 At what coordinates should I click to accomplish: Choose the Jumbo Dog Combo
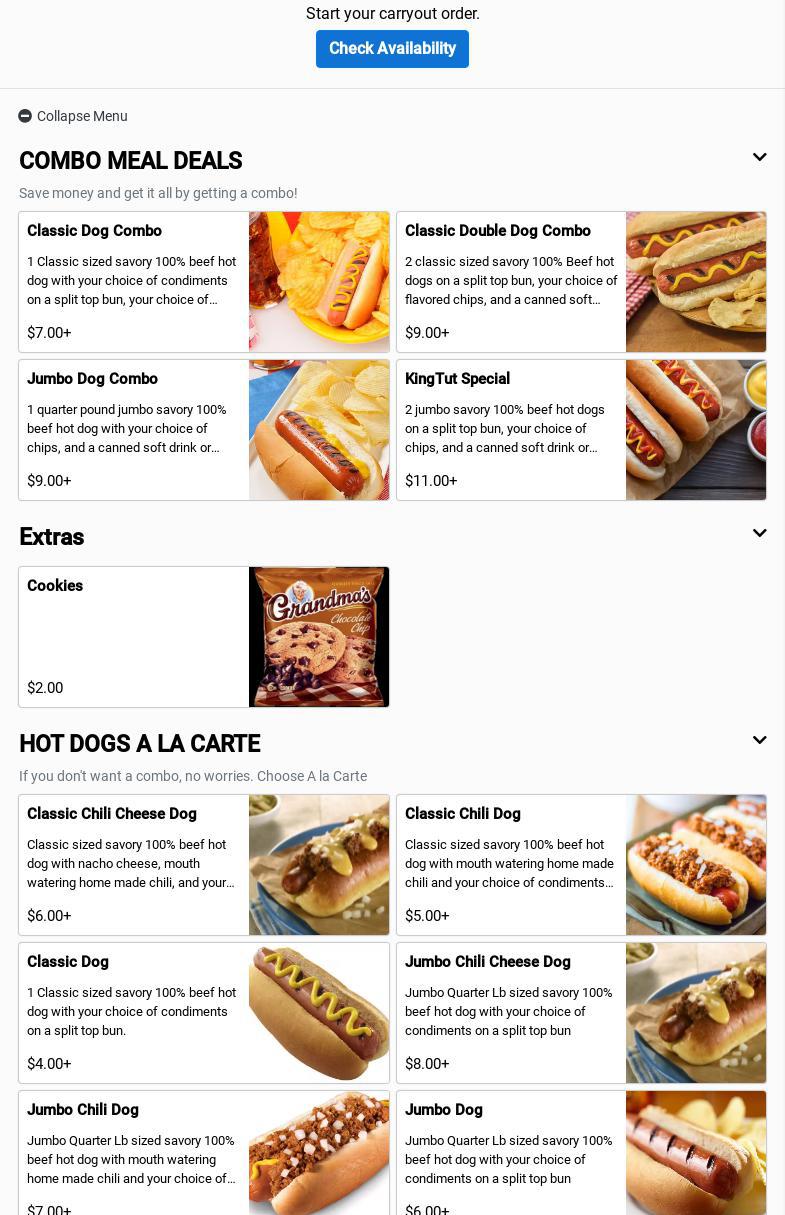point(204,430)
